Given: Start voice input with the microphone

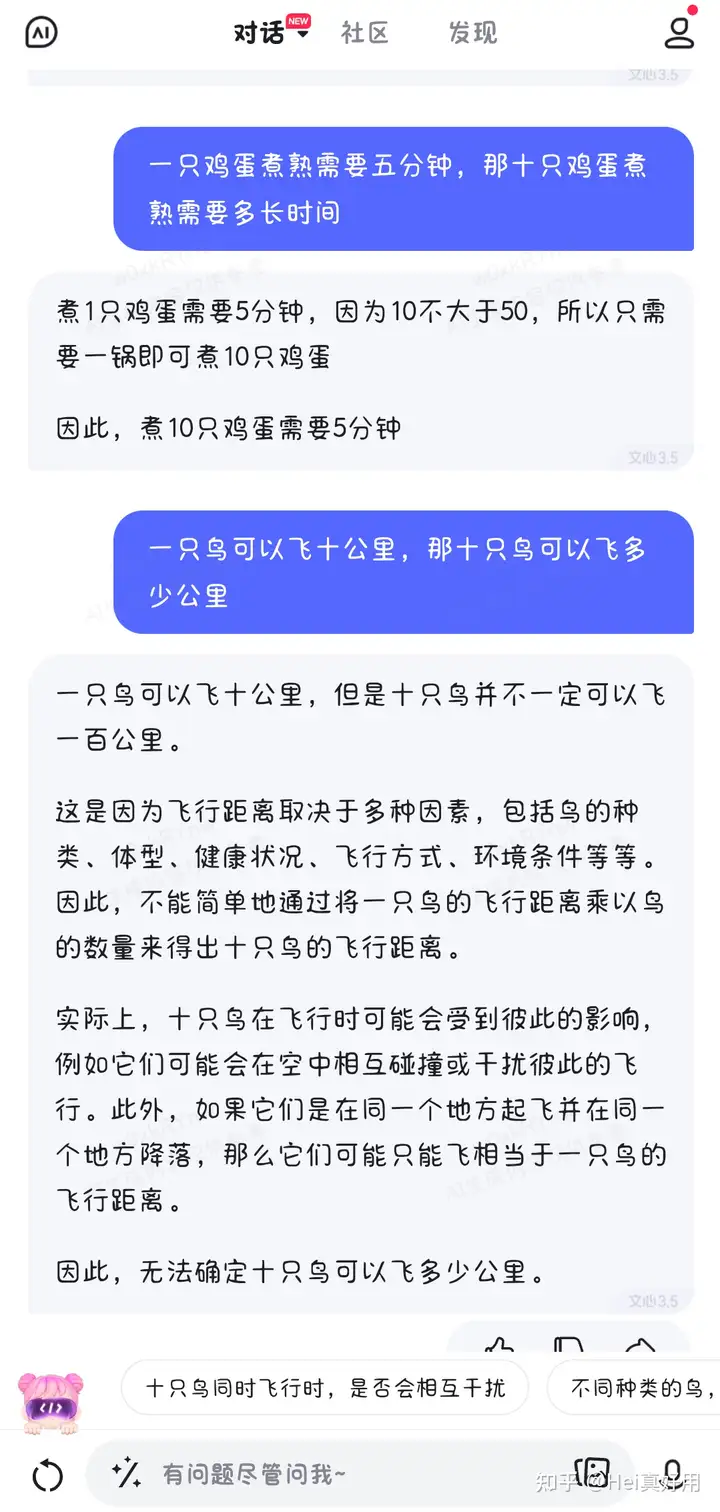Looking at the screenshot, I should [672, 1473].
